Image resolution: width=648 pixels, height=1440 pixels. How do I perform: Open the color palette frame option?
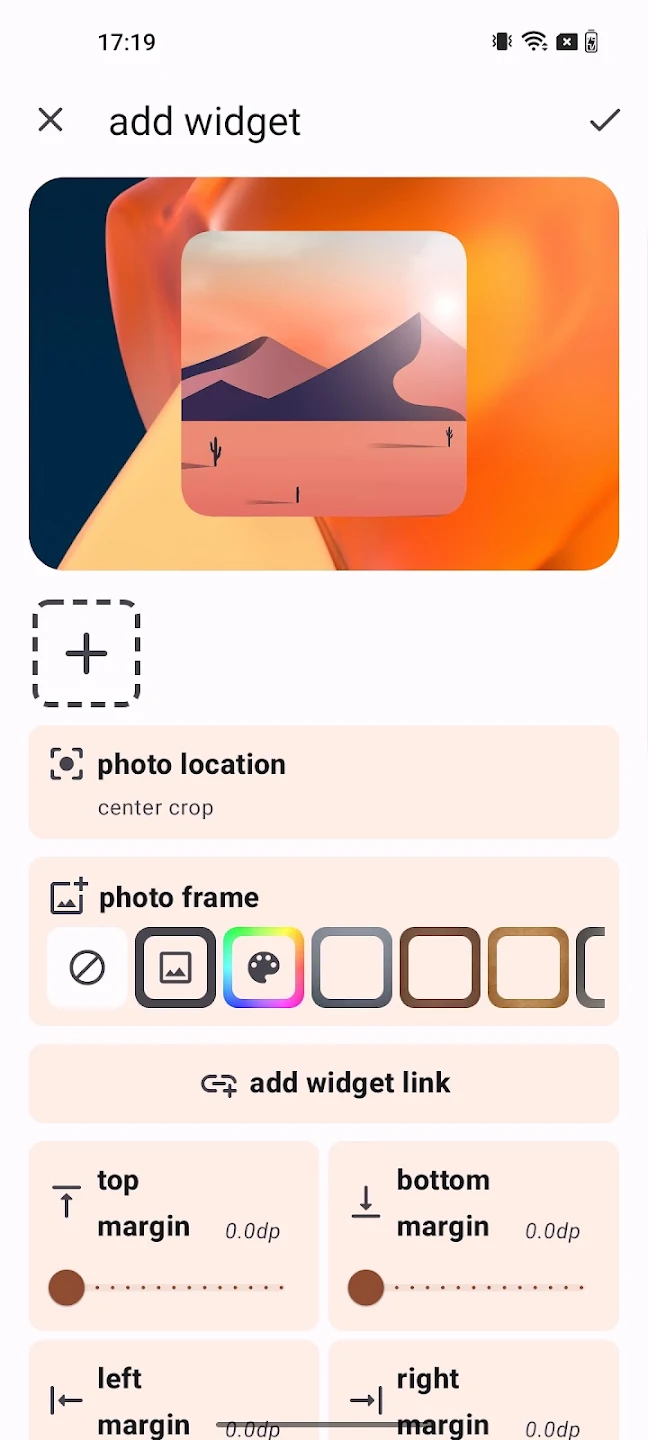(x=263, y=967)
